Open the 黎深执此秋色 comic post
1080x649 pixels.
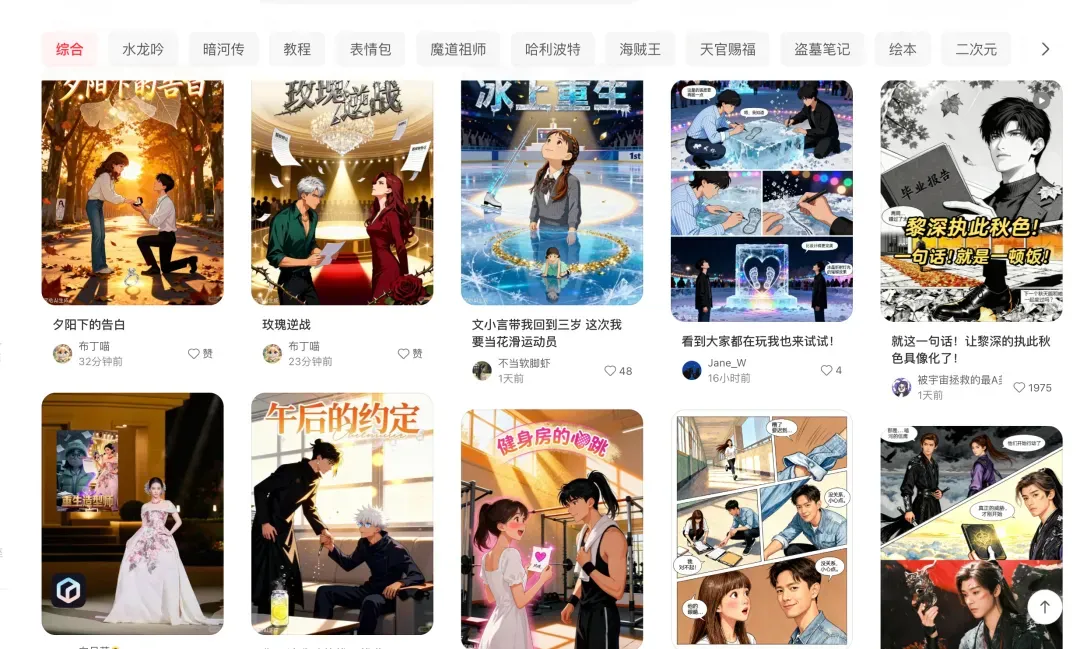pos(971,200)
